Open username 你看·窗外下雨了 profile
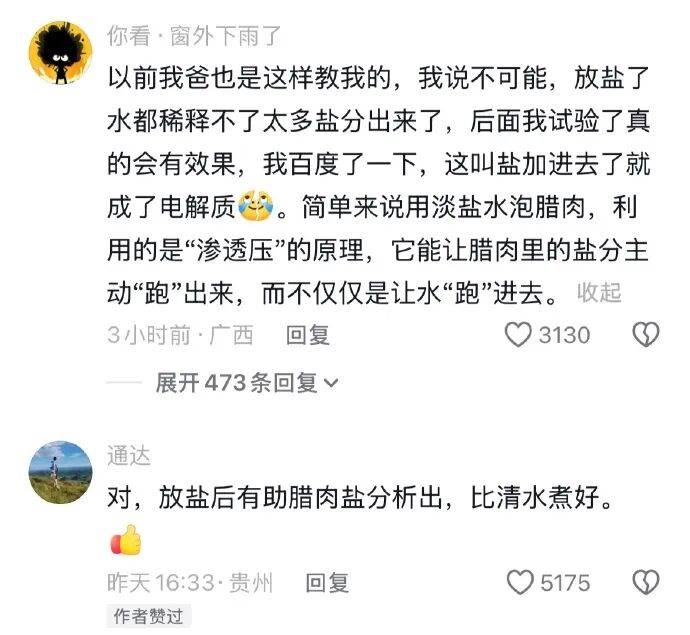Screen dimensions: 690x635 (194, 36)
